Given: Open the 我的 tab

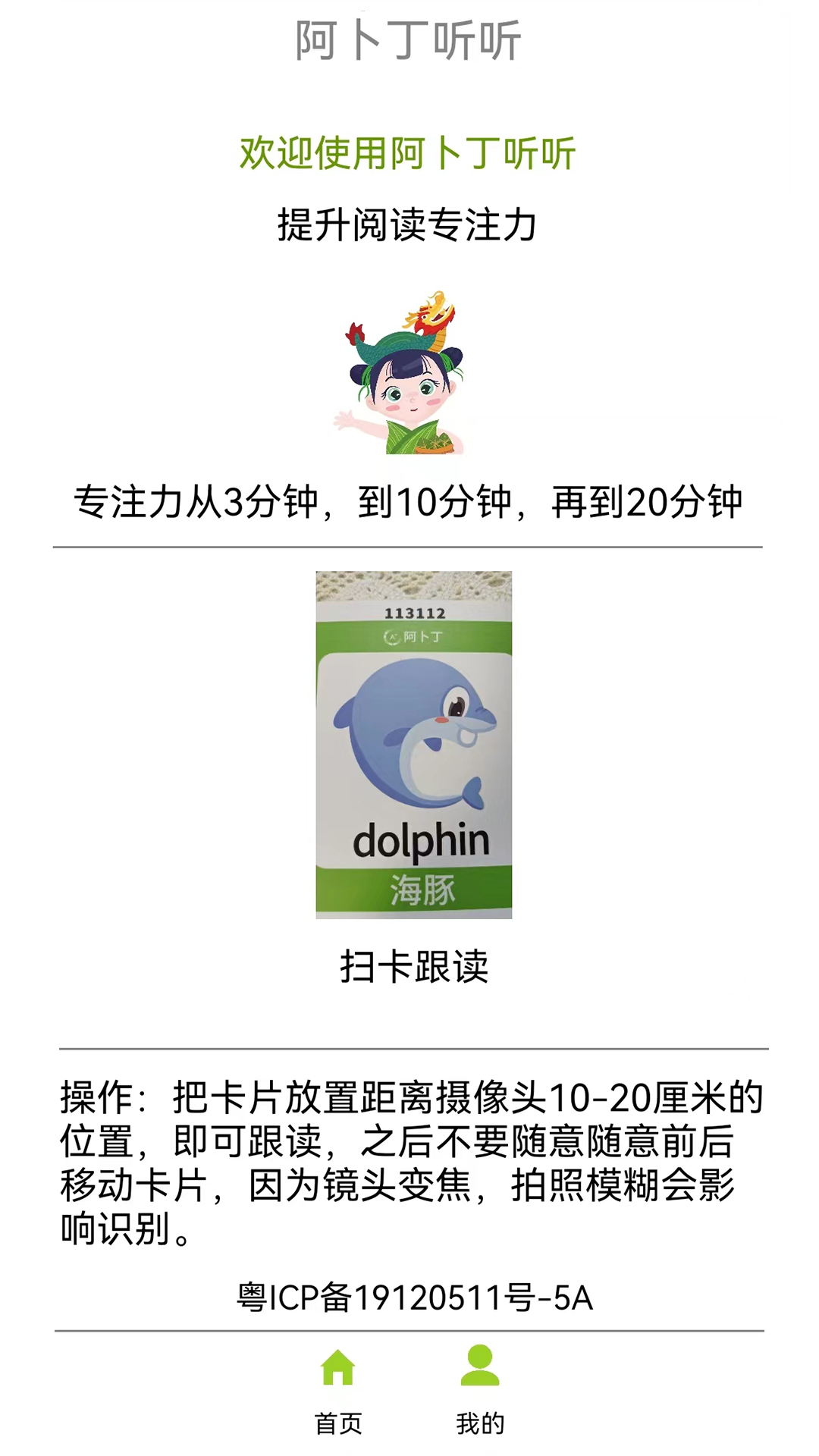Looking at the screenshot, I should [x=479, y=1390].
